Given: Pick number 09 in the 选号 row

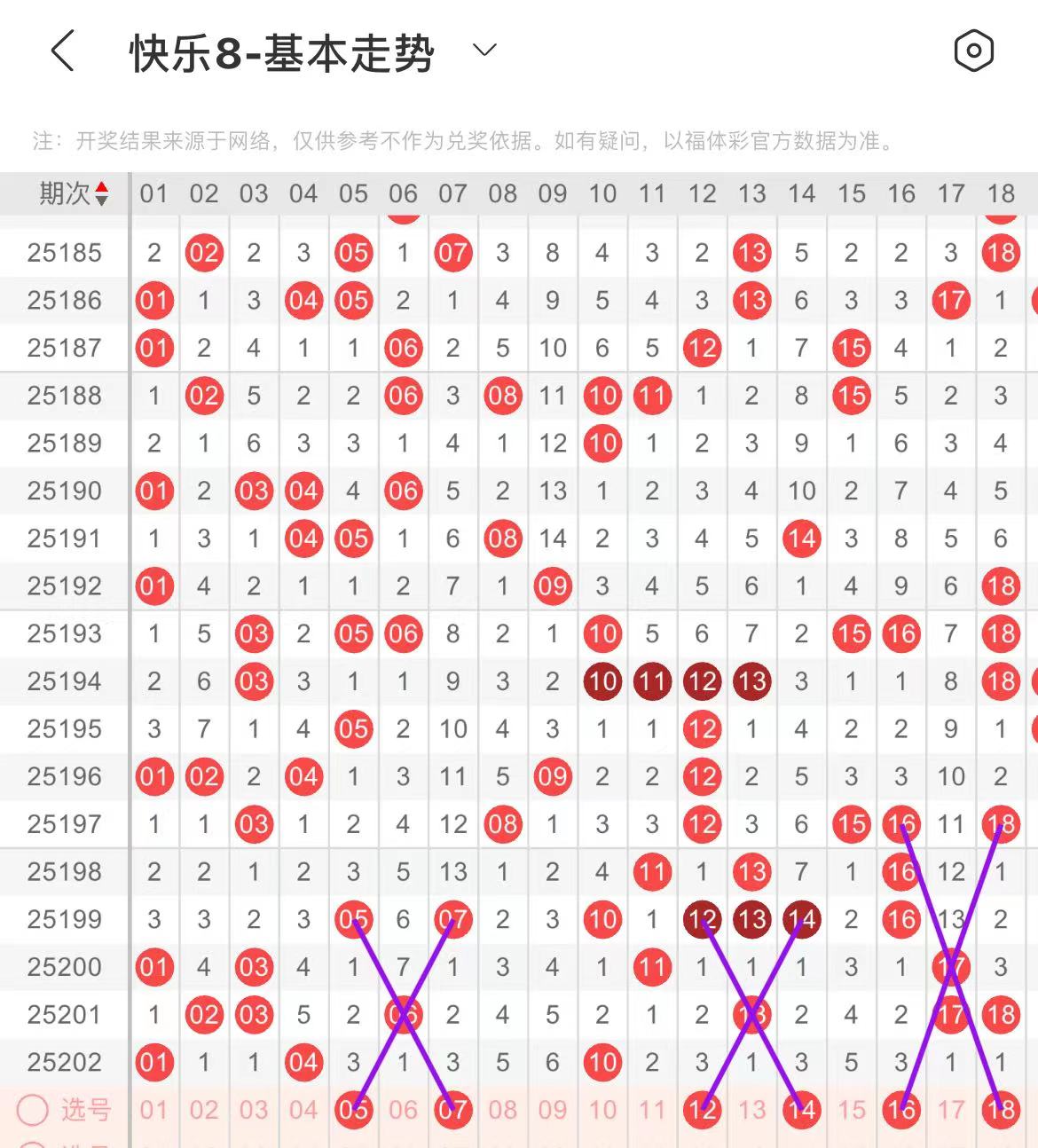Looking at the screenshot, I should (x=552, y=1110).
